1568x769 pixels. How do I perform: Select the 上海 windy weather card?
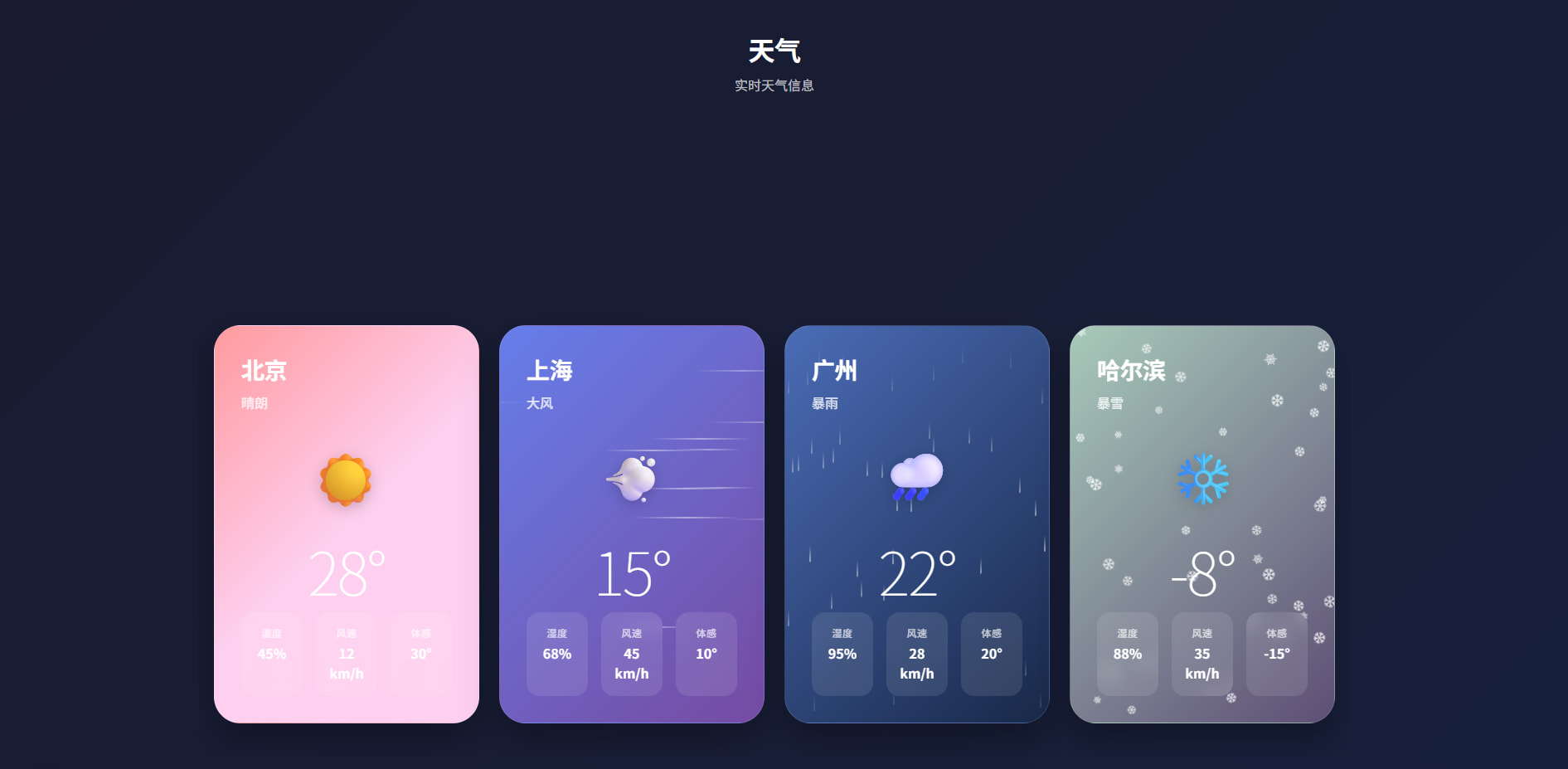pyautogui.click(x=632, y=524)
